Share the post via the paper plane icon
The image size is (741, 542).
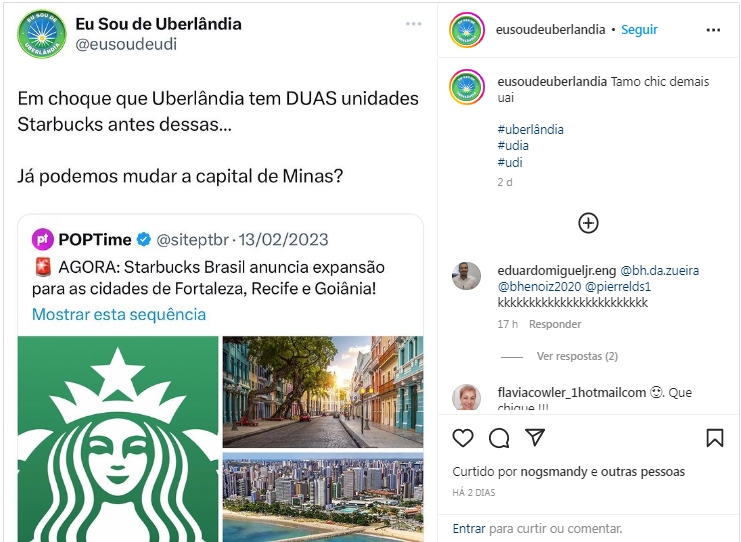535,438
